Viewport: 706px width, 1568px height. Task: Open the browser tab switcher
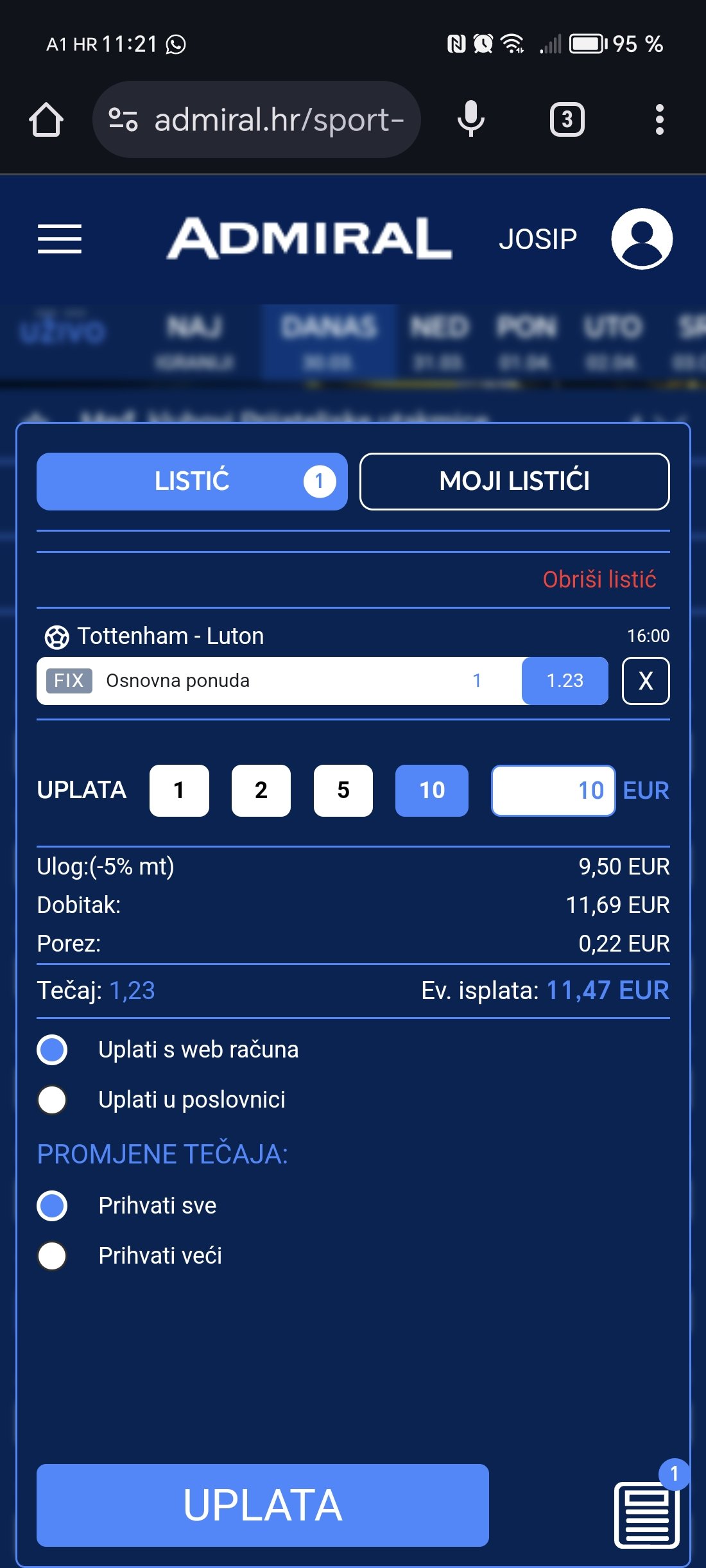coord(567,119)
